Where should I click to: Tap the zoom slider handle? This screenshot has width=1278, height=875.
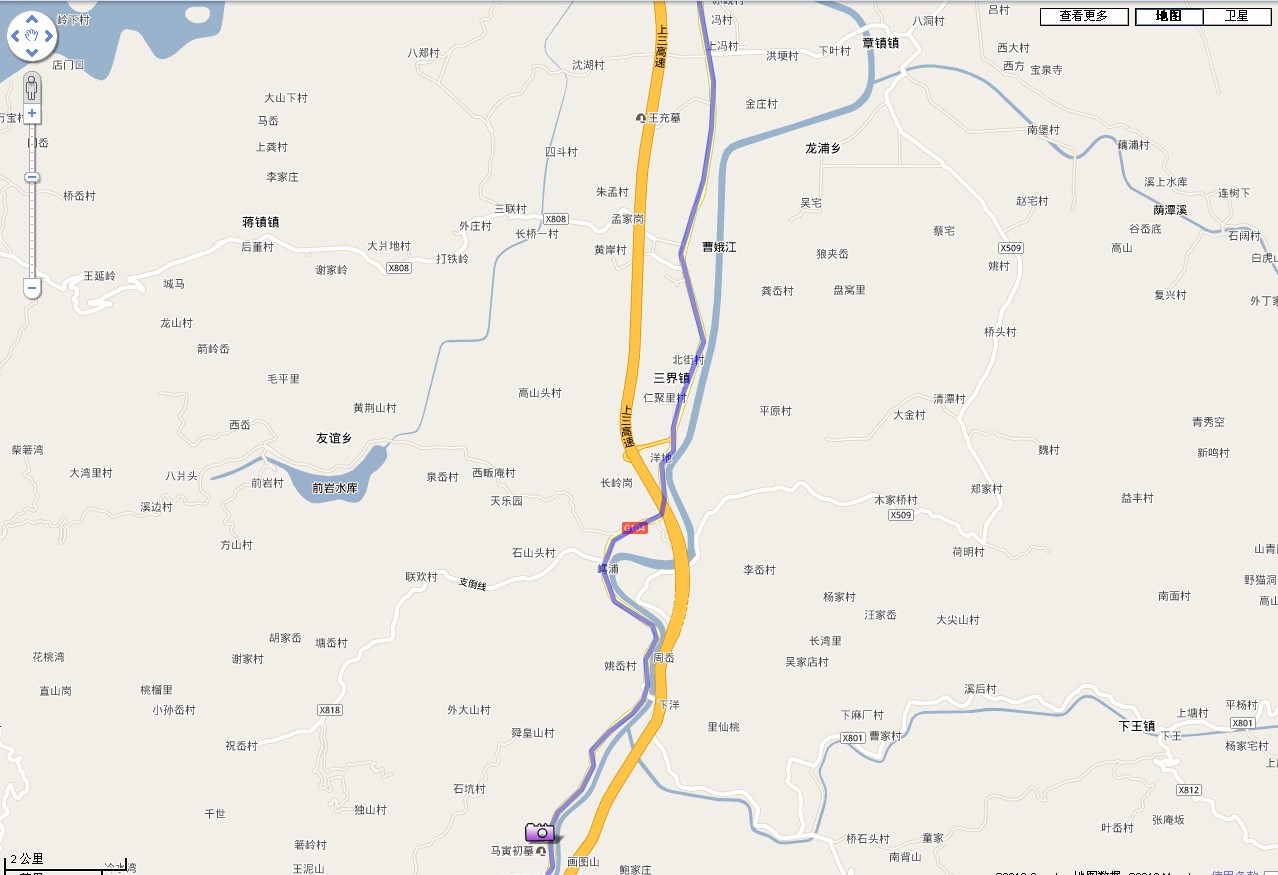32,177
